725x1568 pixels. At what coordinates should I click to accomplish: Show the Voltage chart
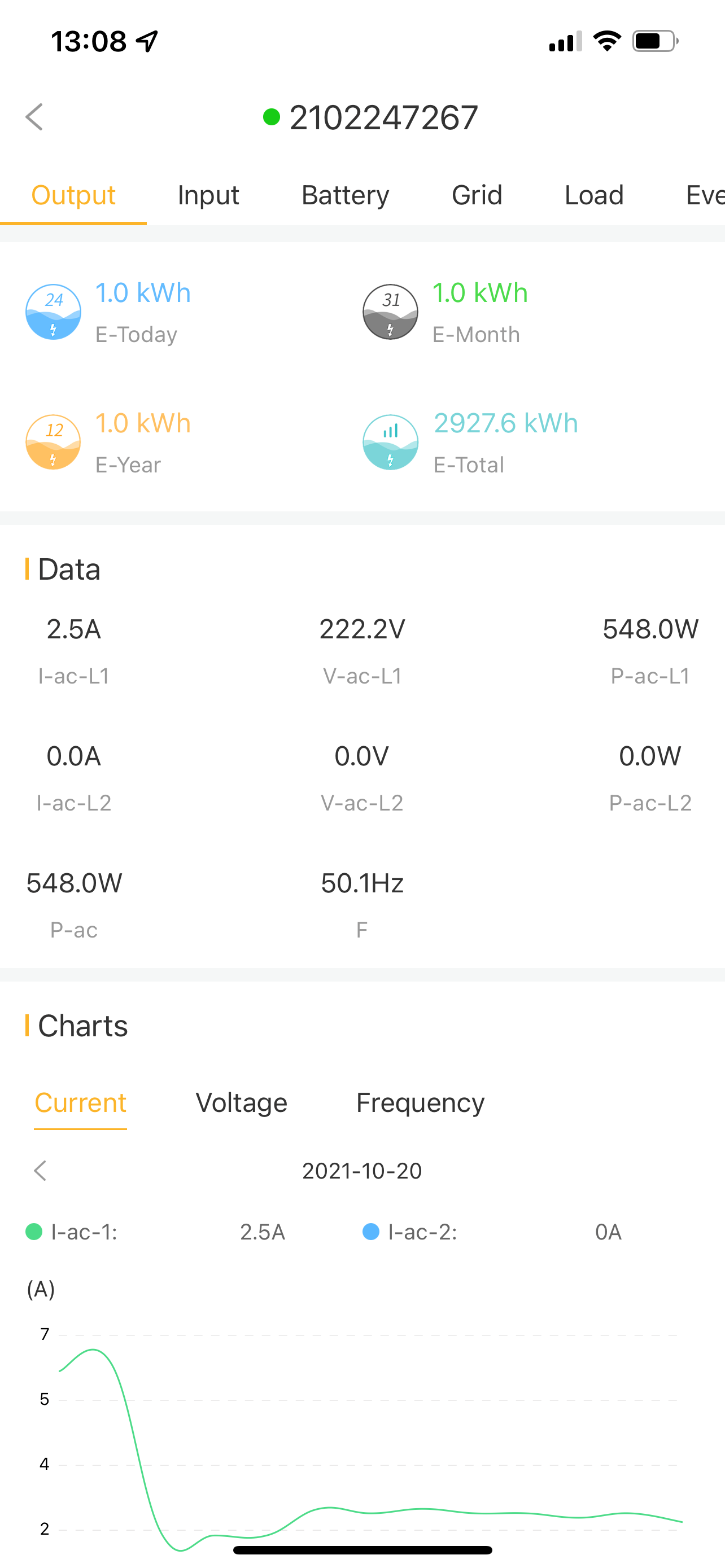(241, 1103)
